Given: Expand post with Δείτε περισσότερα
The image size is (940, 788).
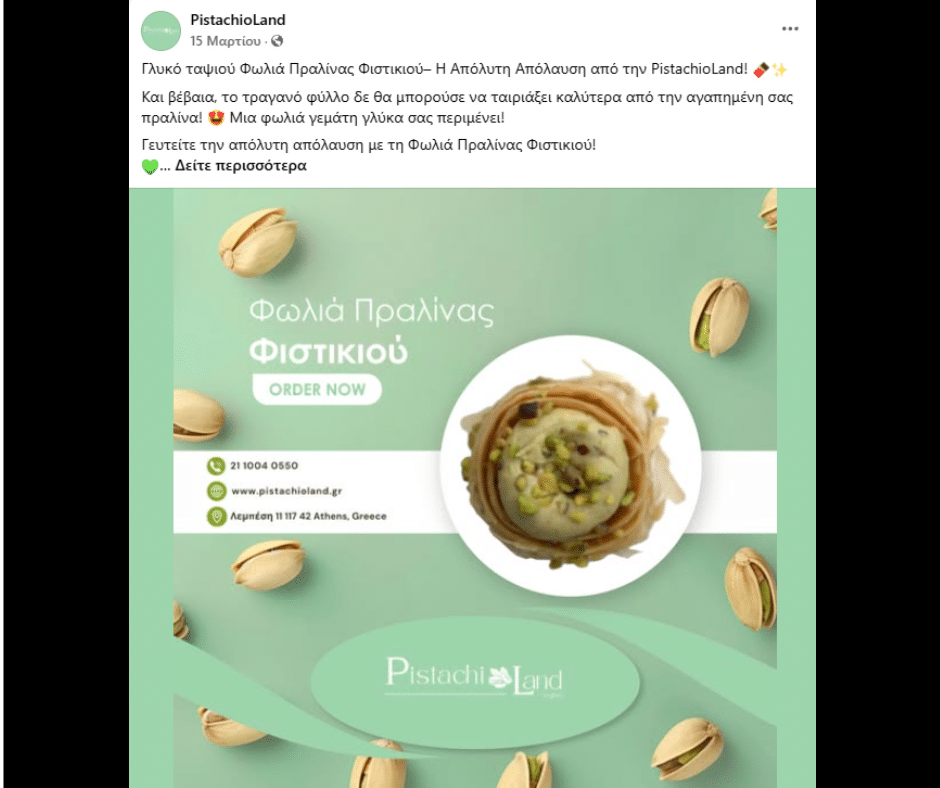Looking at the screenshot, I should [240, 166].
